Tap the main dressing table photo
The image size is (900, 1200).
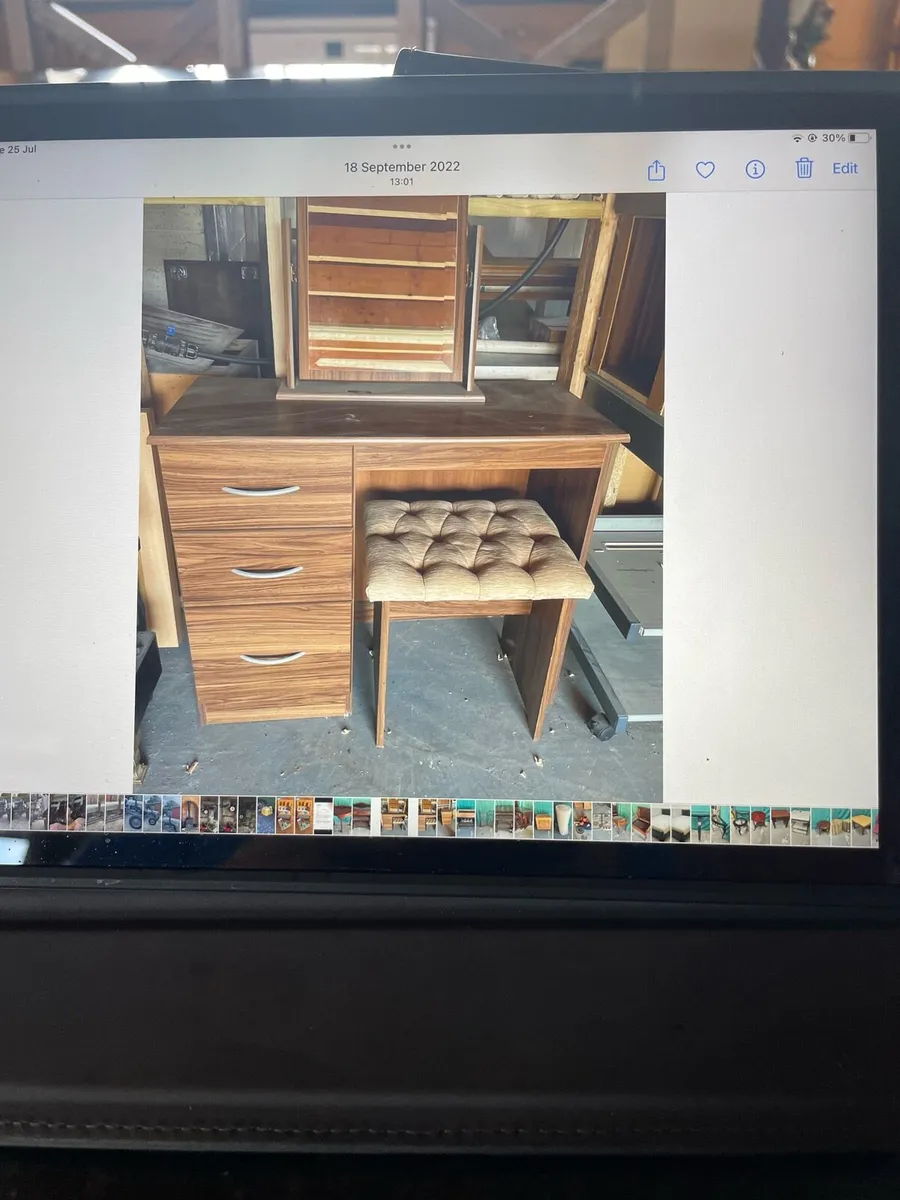400,490
